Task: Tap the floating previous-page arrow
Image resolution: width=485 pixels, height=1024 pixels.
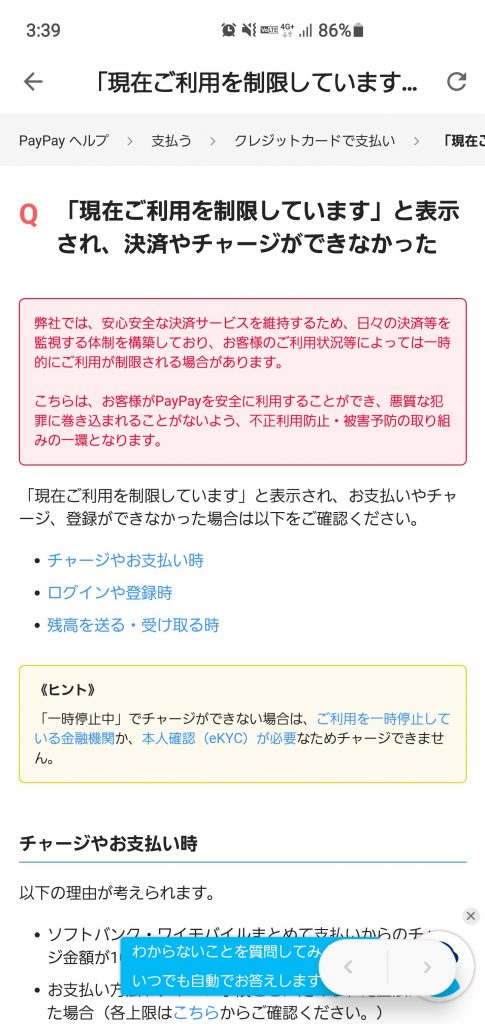Action: click(x=349, y=967)
